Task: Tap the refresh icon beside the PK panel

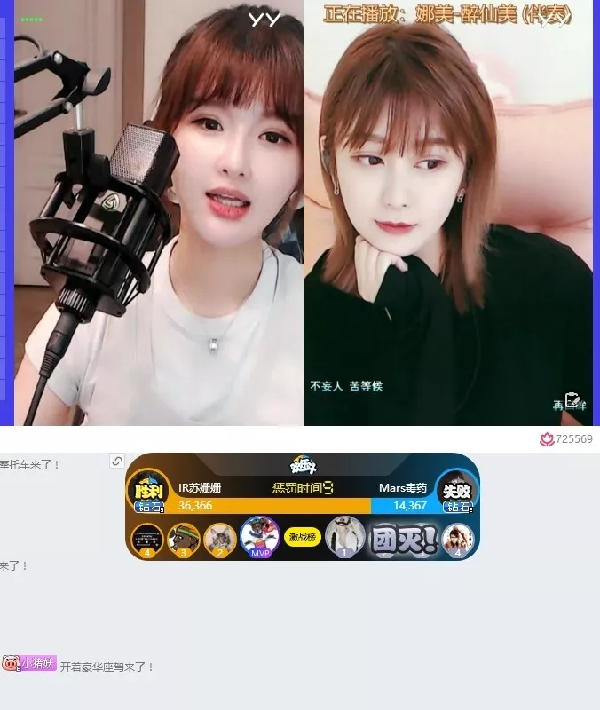Action: pos(117,461)
